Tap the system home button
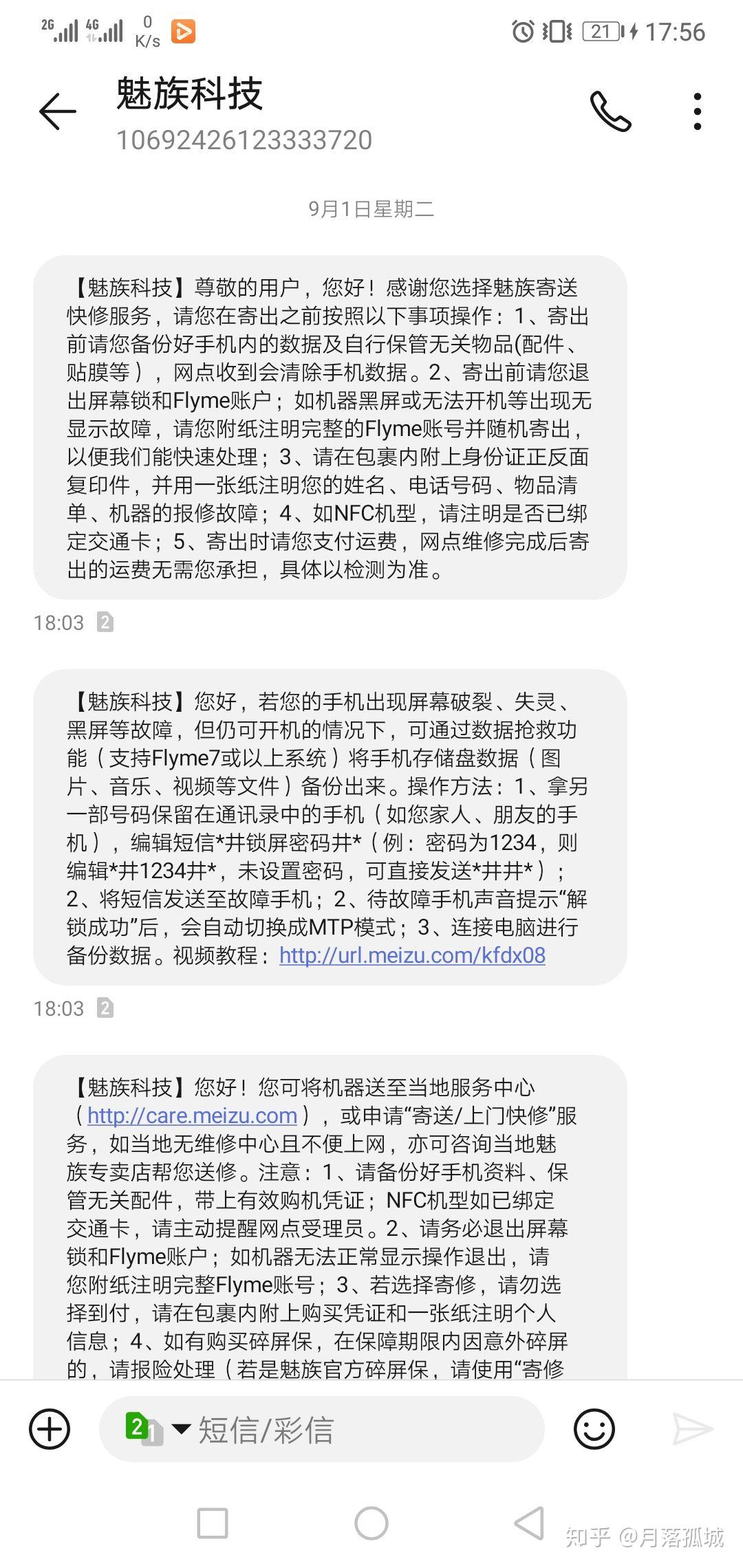The image size is (743, 1568). 371,1523
